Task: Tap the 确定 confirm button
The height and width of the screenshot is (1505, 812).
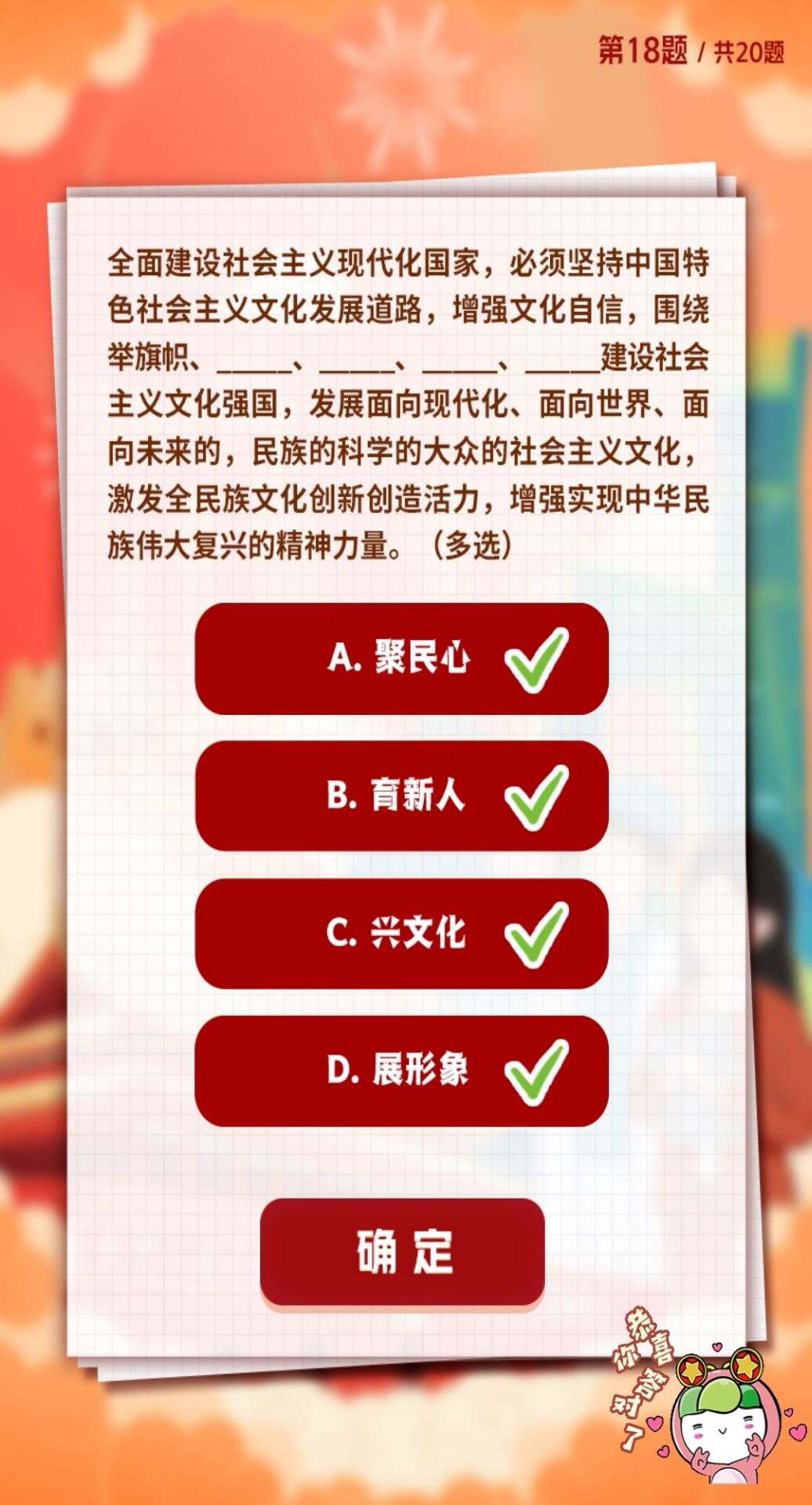Action: pos(402,1251)
